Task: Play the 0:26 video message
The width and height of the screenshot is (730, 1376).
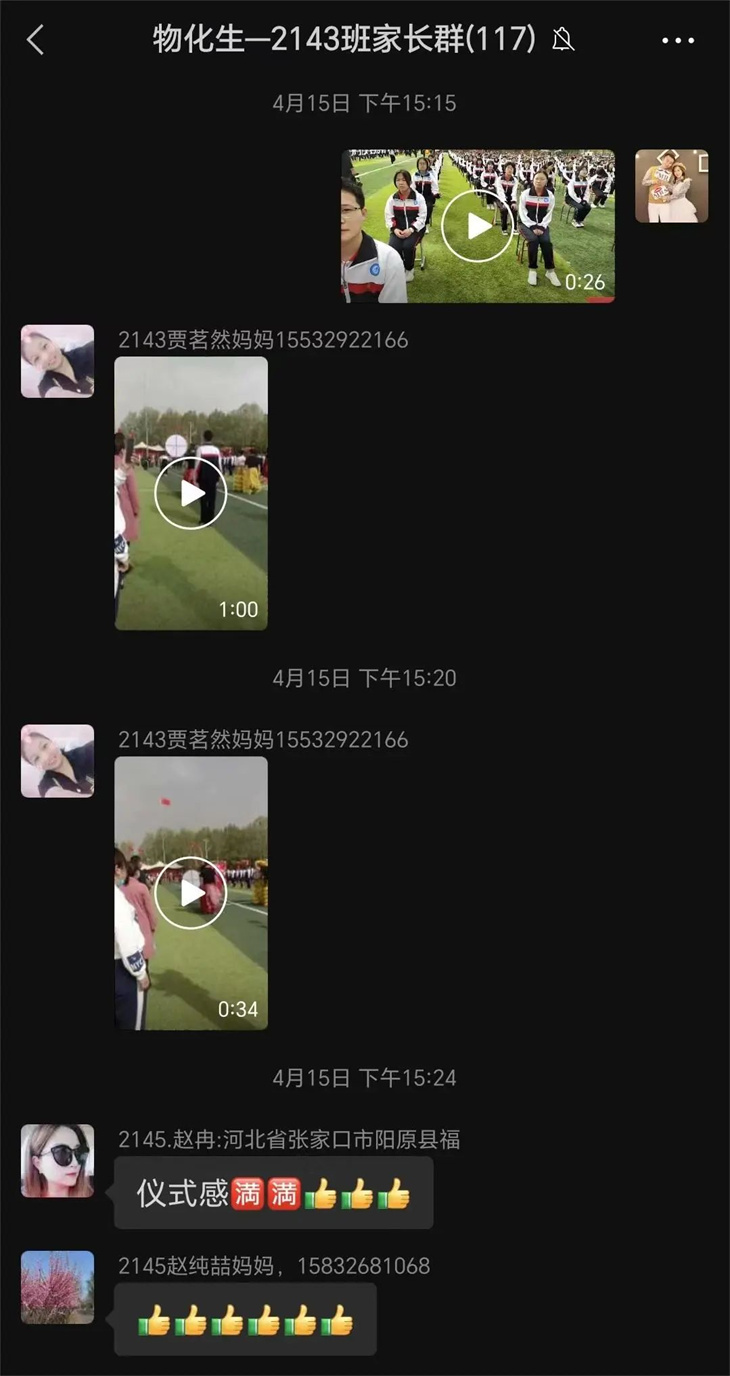Action: pos(478,226)
